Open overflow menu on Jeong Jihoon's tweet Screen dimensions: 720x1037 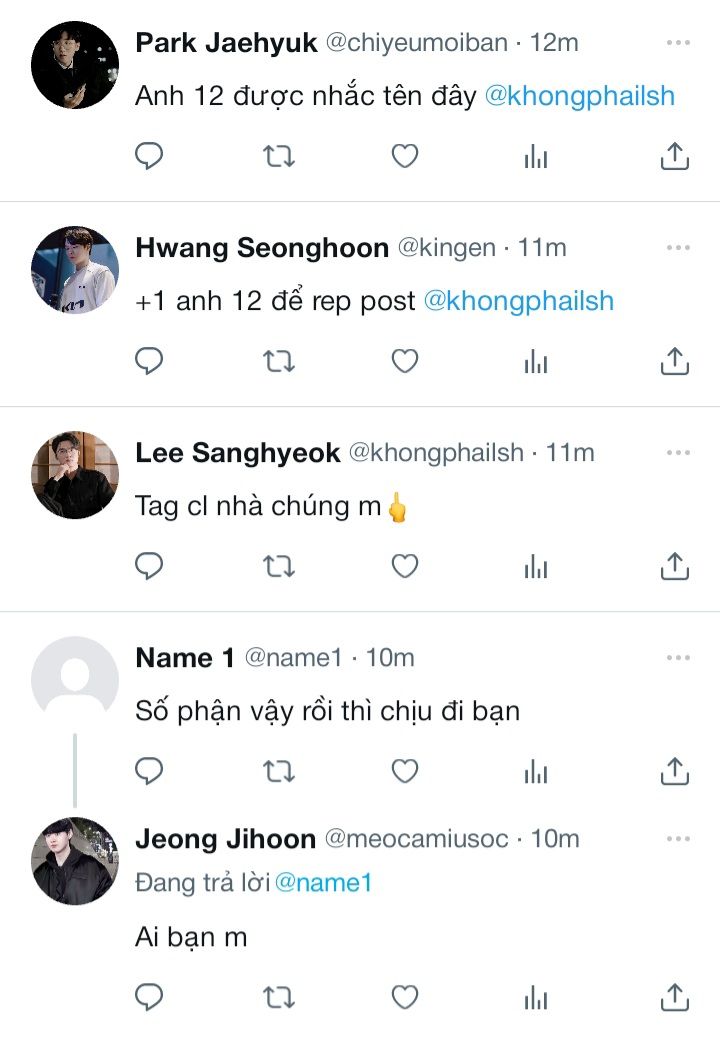[678, 838]
